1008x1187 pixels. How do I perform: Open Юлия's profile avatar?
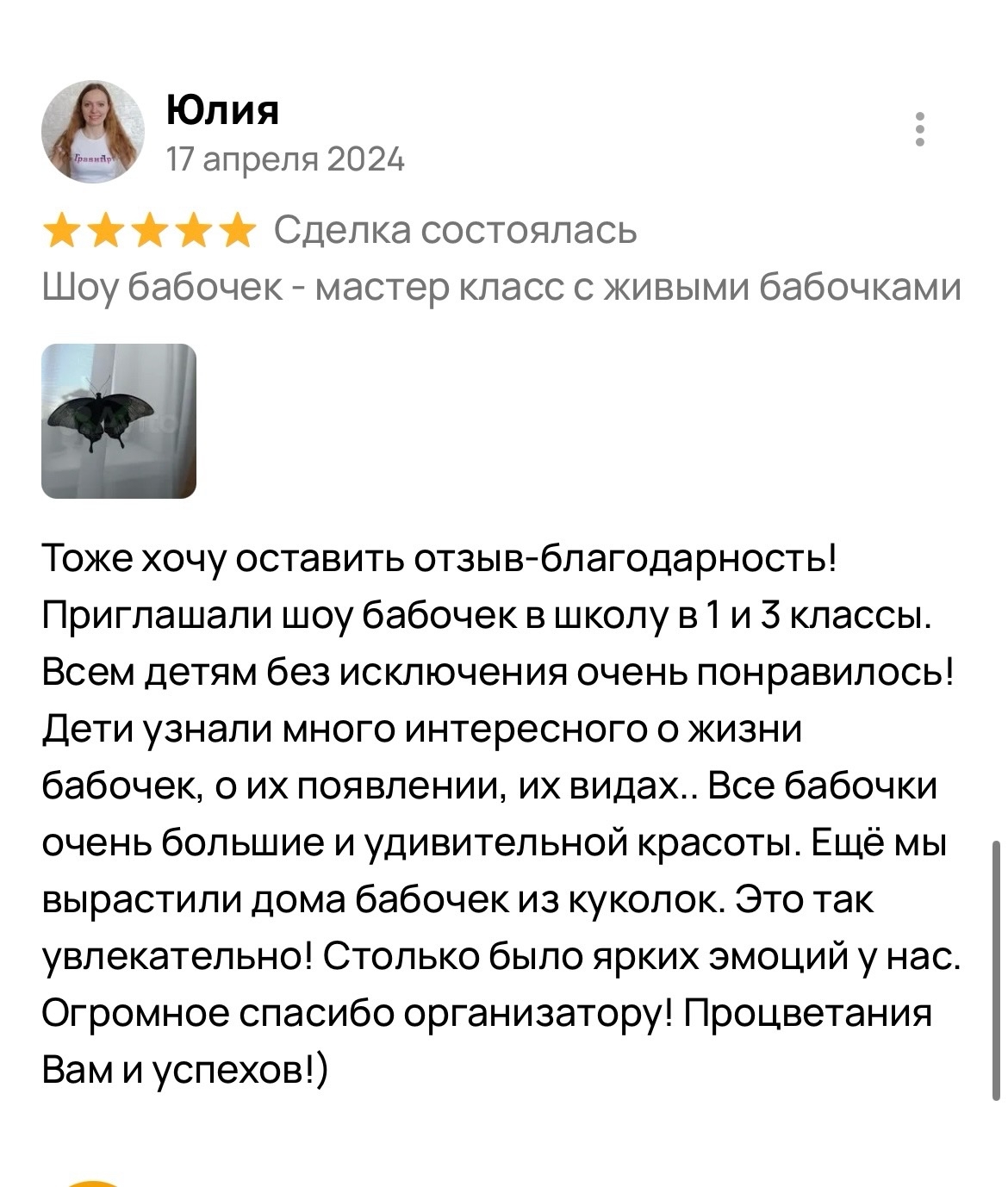[x=92, y=132]
